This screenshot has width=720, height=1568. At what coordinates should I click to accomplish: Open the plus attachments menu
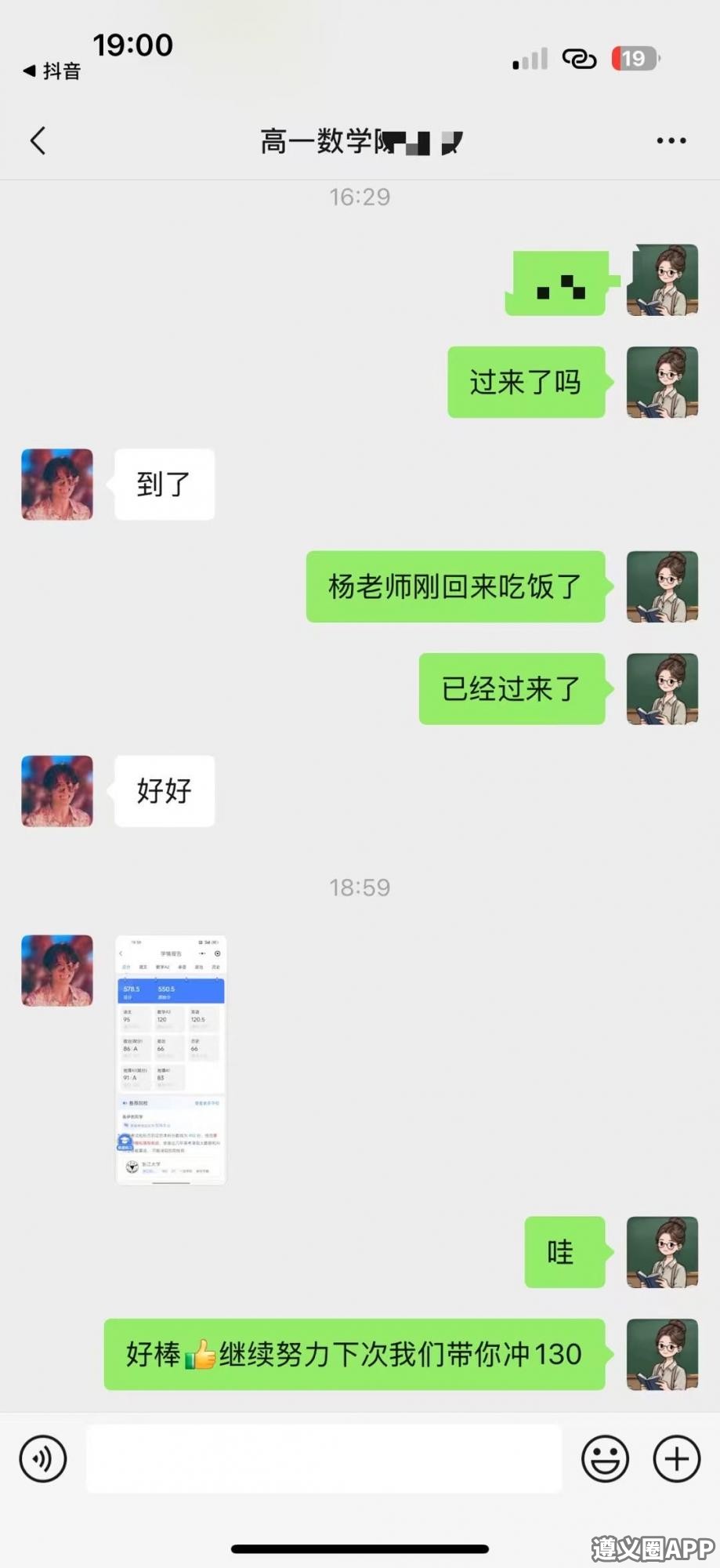tap(676, 1458)
